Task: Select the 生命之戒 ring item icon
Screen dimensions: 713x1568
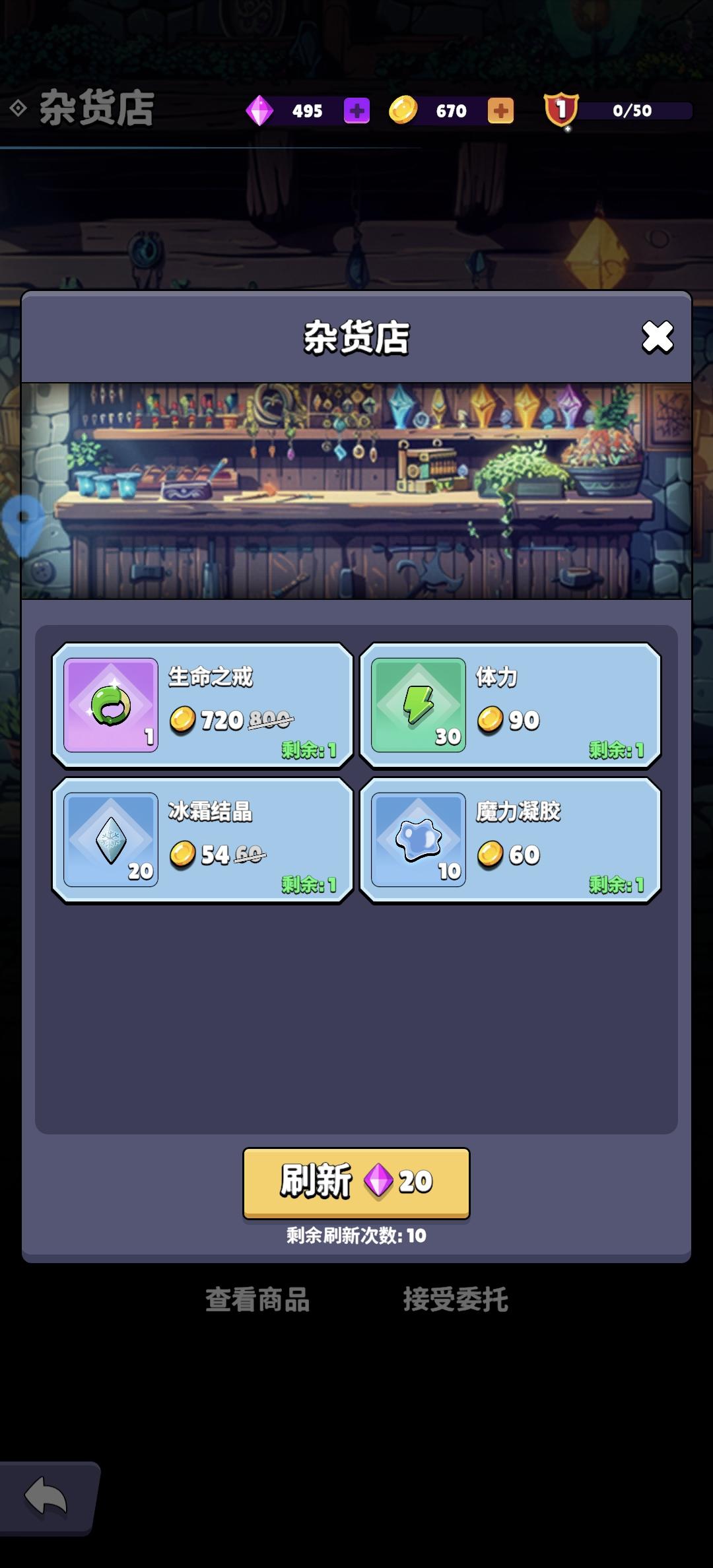Action: 110,705
